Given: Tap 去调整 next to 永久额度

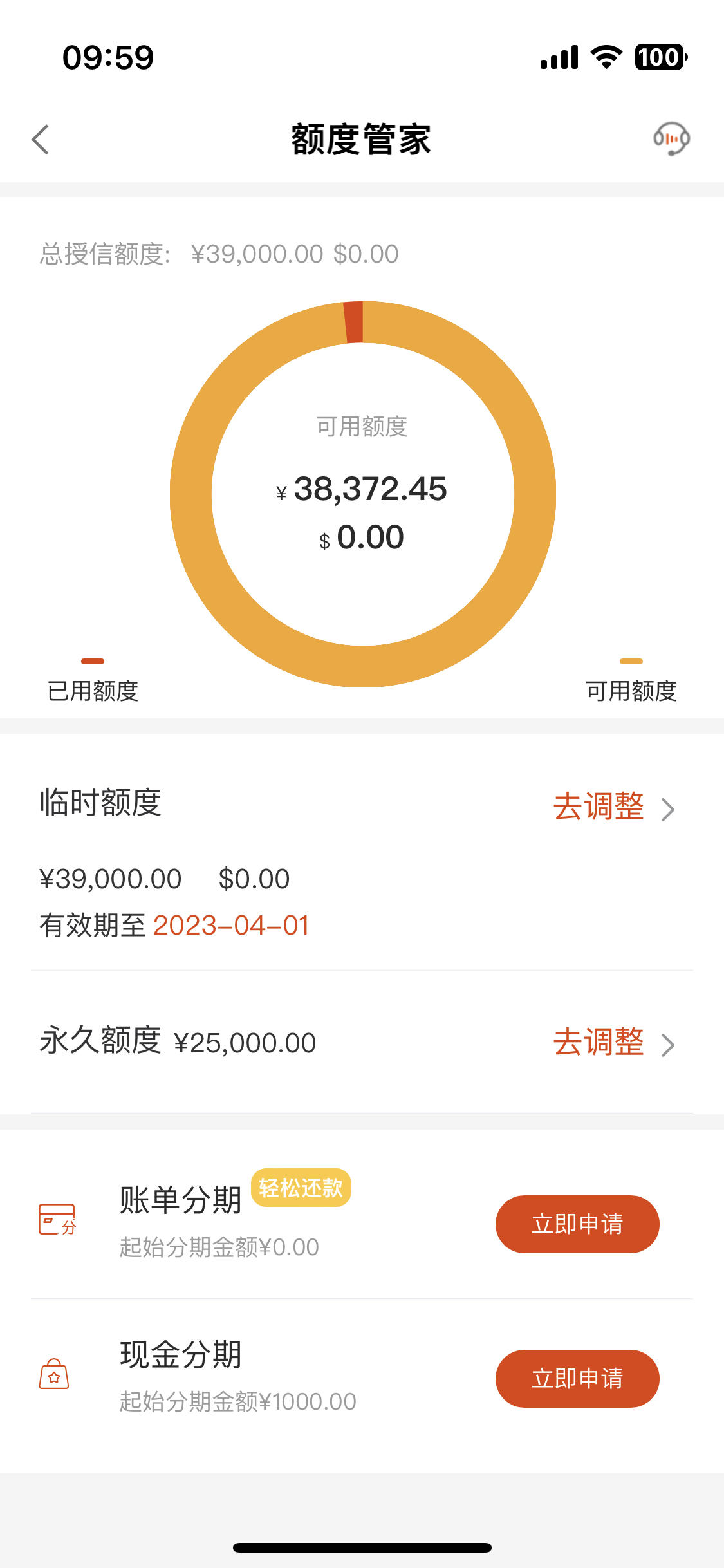Looking at the screenshot, I should [614, 1043].
